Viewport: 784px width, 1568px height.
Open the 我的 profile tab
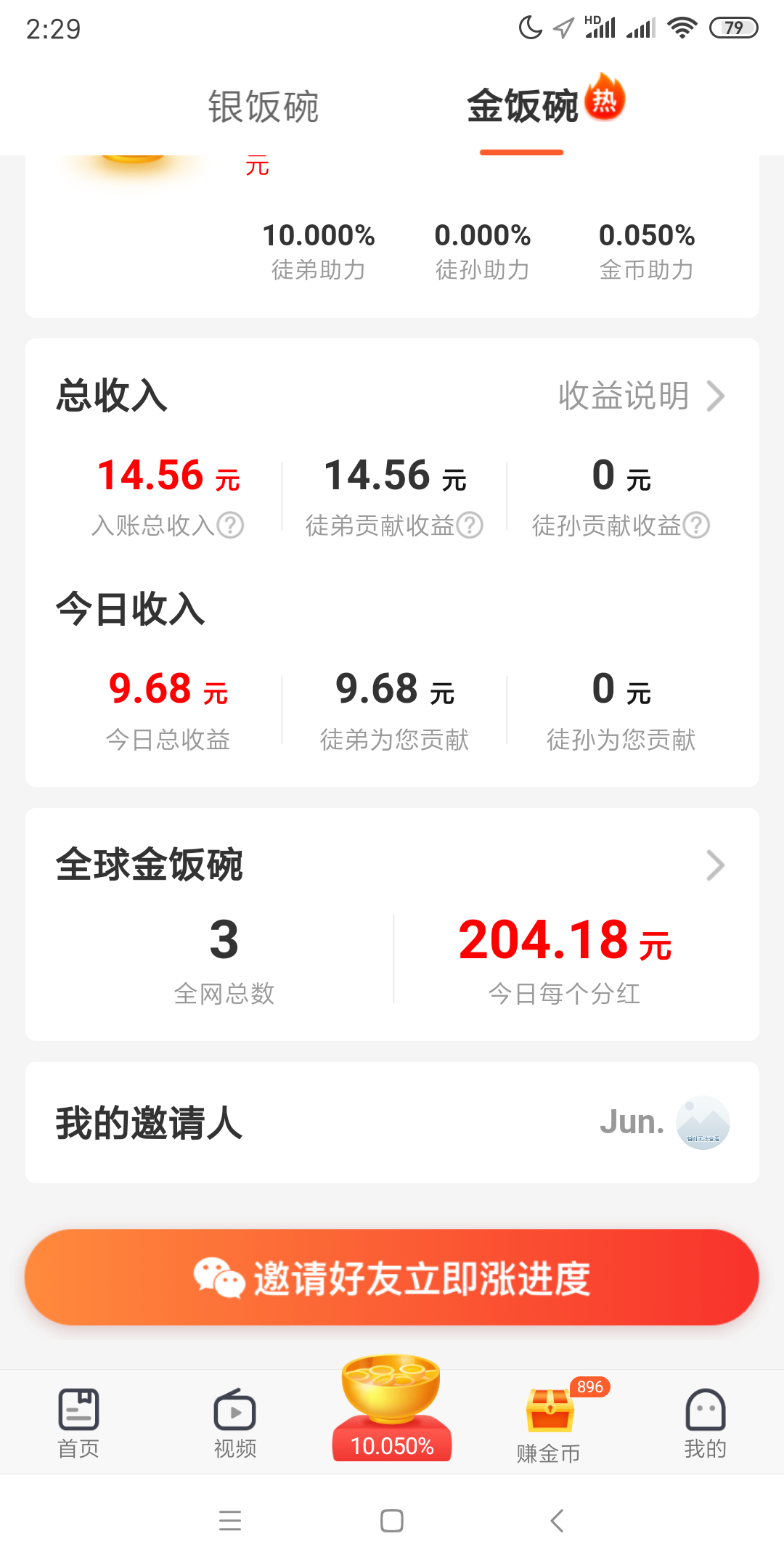(x=705, y=1423)
